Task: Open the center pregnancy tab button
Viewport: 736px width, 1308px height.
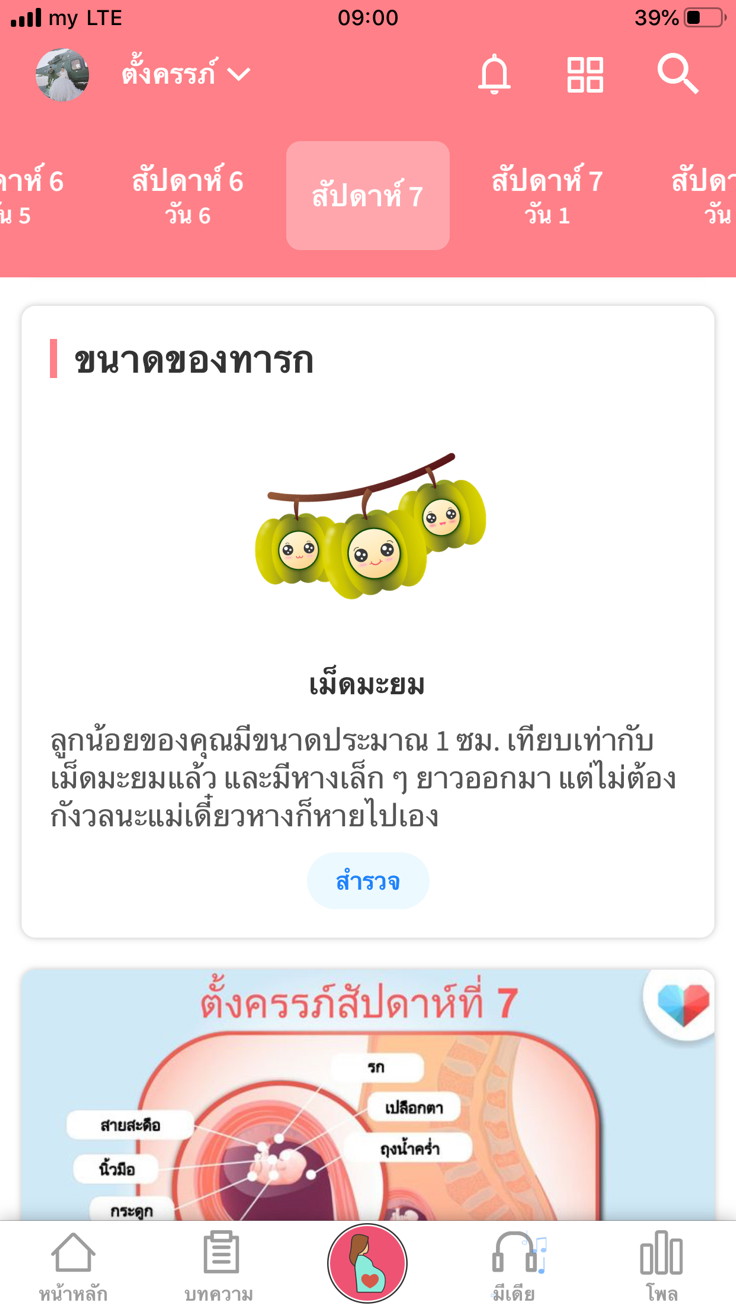Action: coord(367,1264)
